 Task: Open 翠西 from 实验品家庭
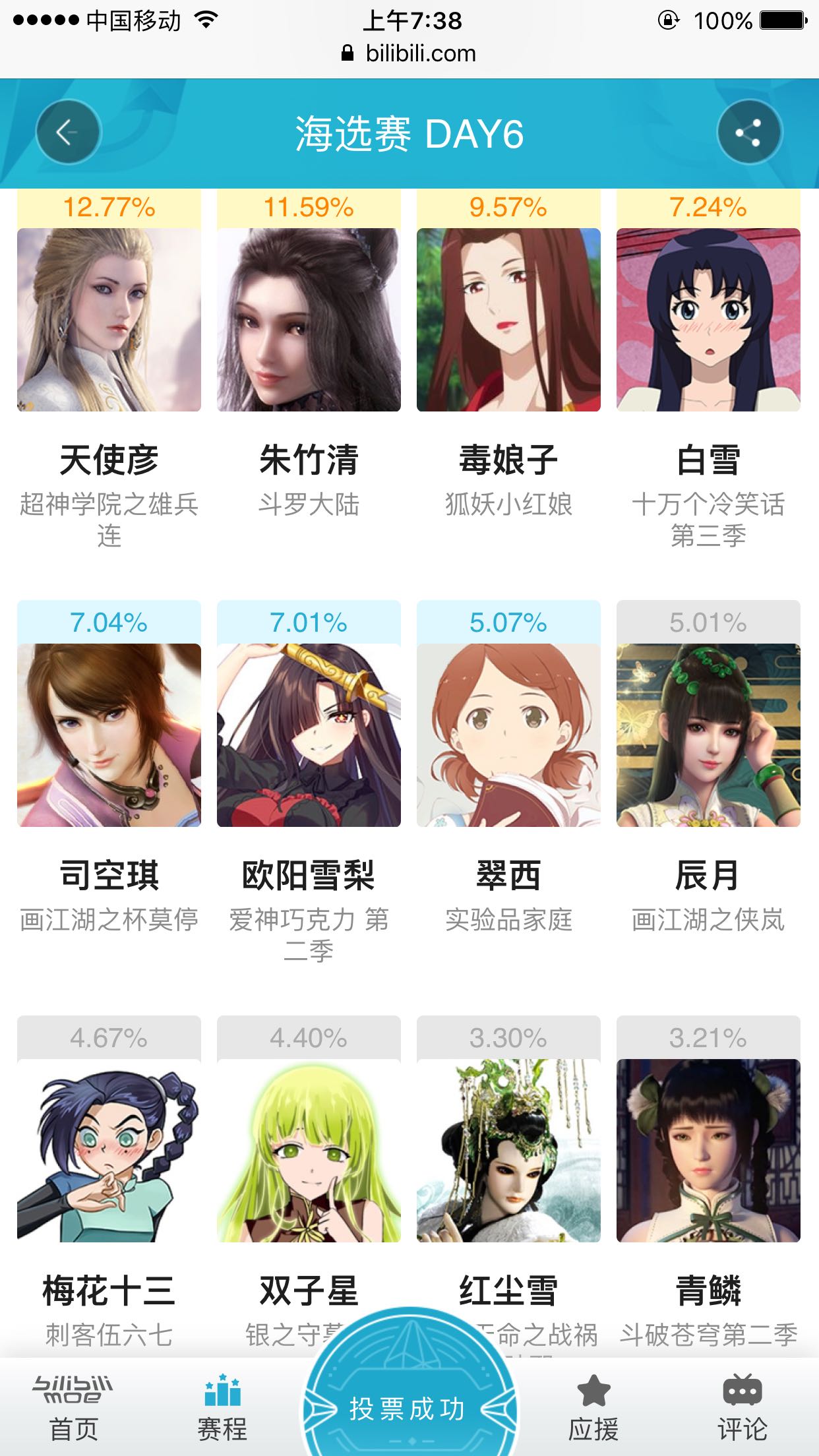[x=508, y=735]
